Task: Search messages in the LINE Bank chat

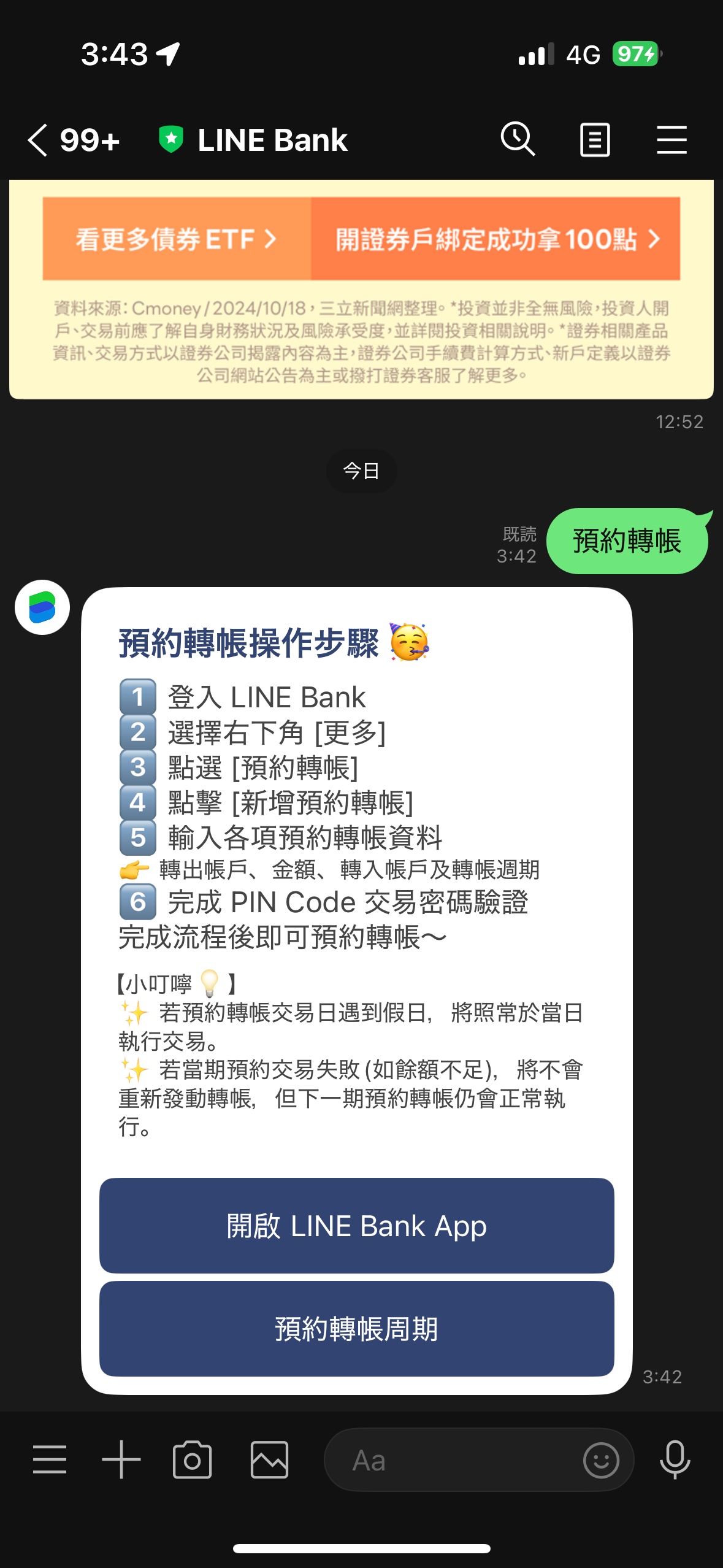Action: (x=518, y=139)
